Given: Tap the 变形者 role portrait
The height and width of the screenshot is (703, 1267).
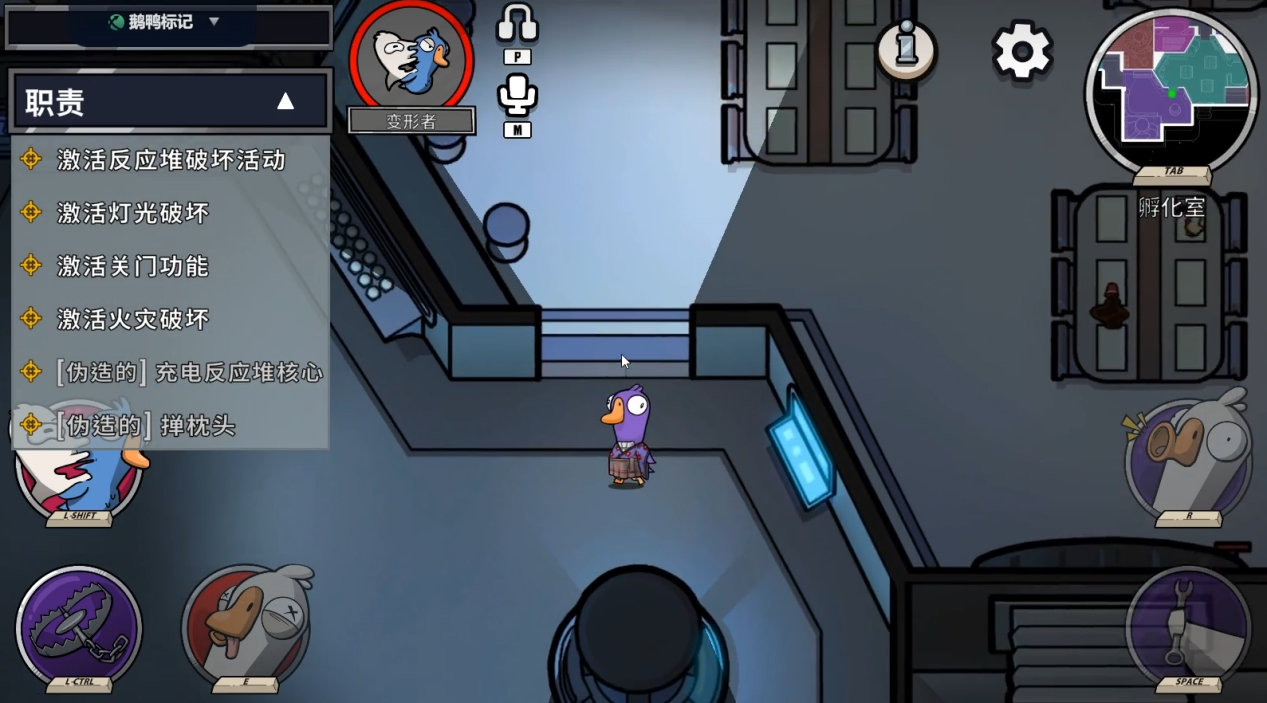Looking at the screenshot, I should pyautogui.click(x=411, y=58).
